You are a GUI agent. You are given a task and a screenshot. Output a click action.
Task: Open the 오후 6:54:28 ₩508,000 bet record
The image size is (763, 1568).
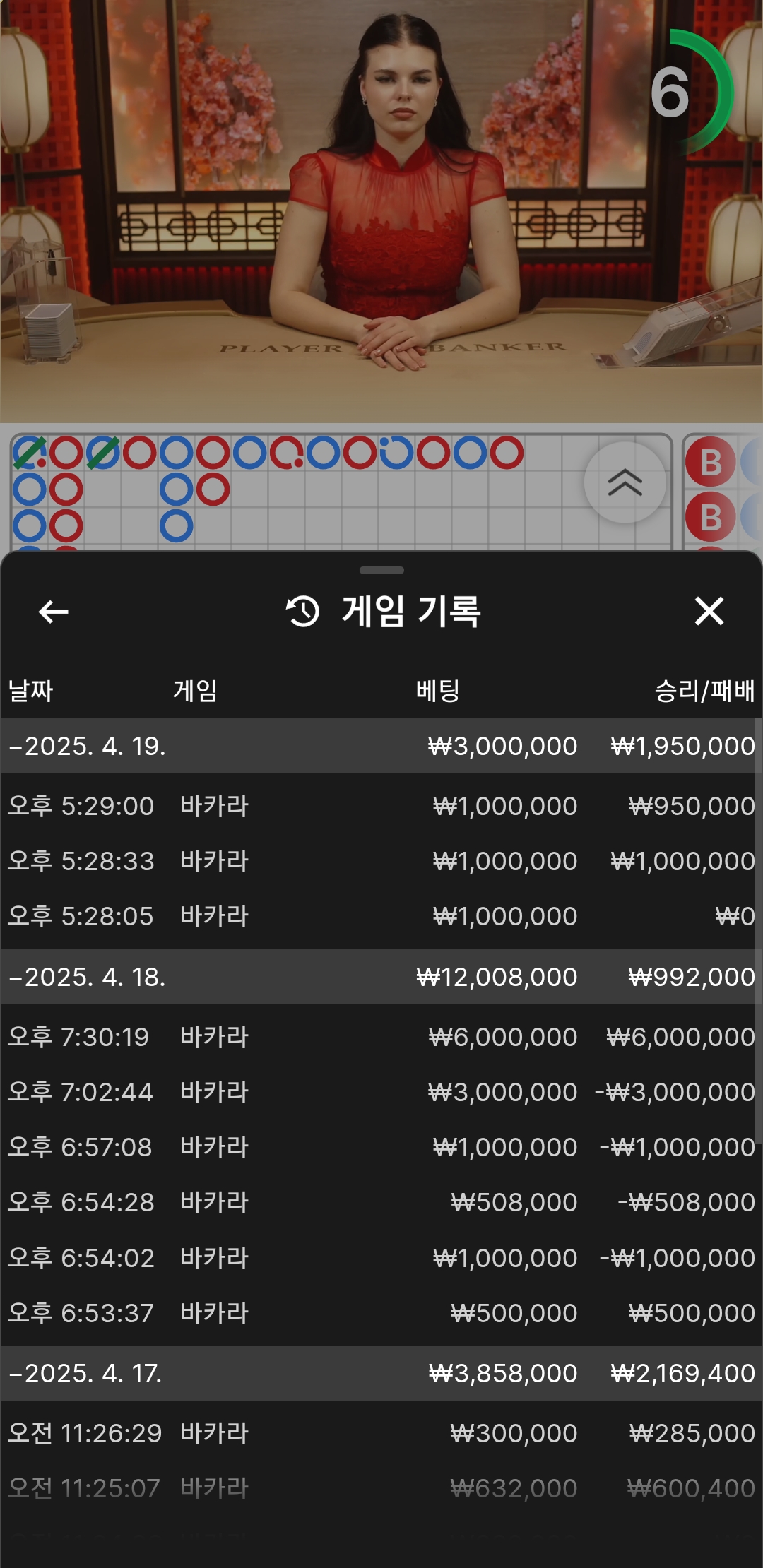(380, 1202)
